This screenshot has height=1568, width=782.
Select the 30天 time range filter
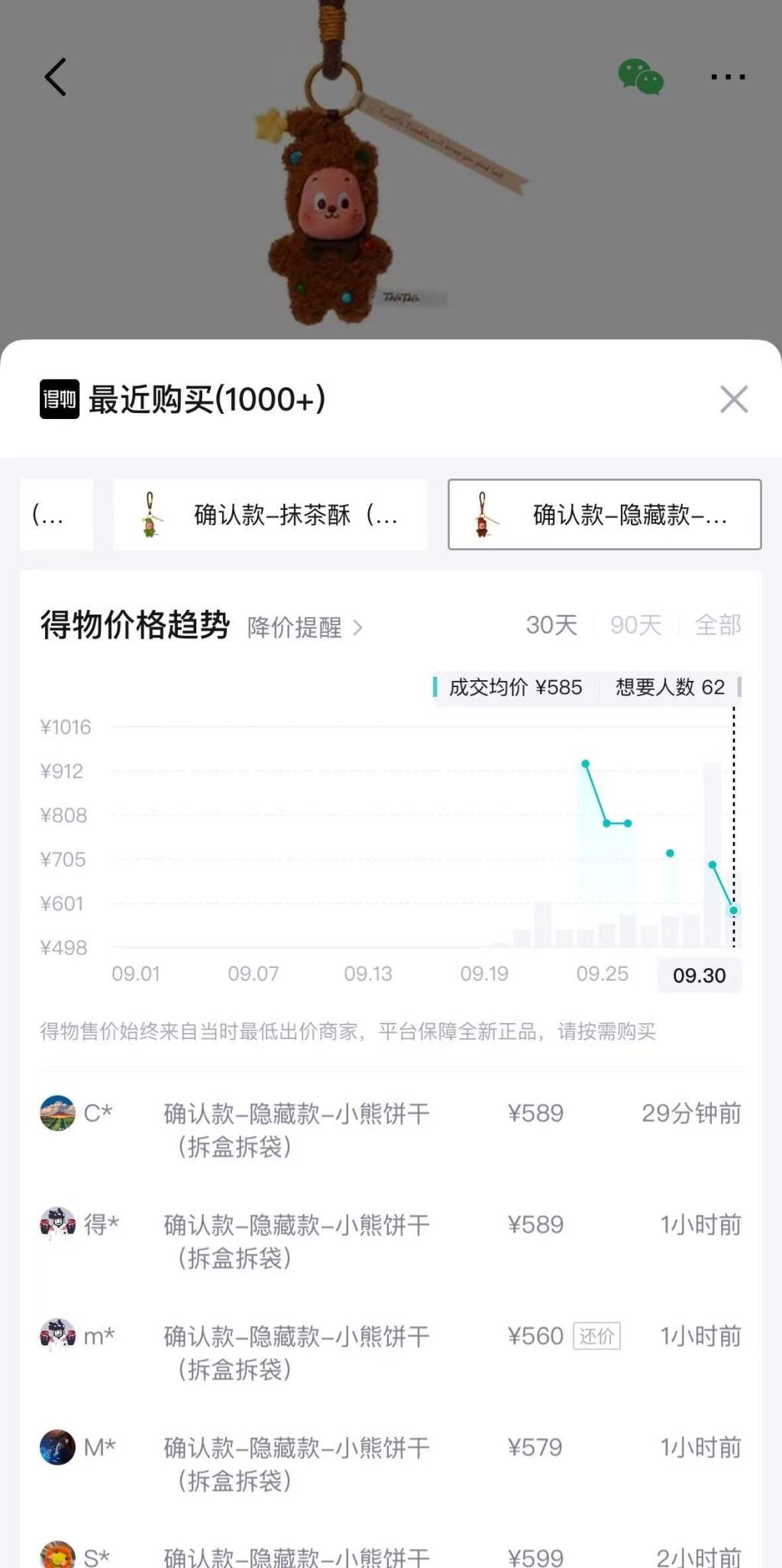pos(553,625)
